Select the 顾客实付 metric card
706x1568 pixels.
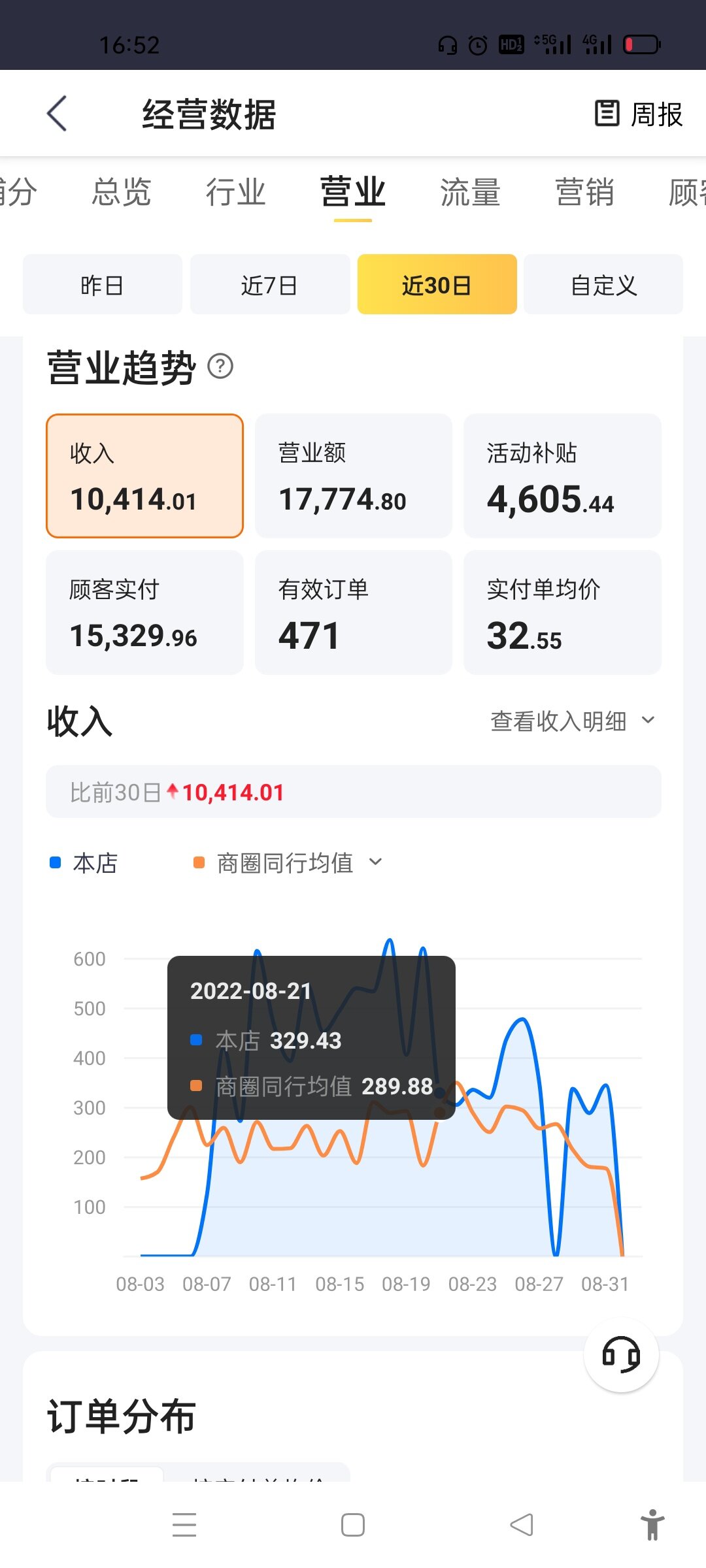144,612
